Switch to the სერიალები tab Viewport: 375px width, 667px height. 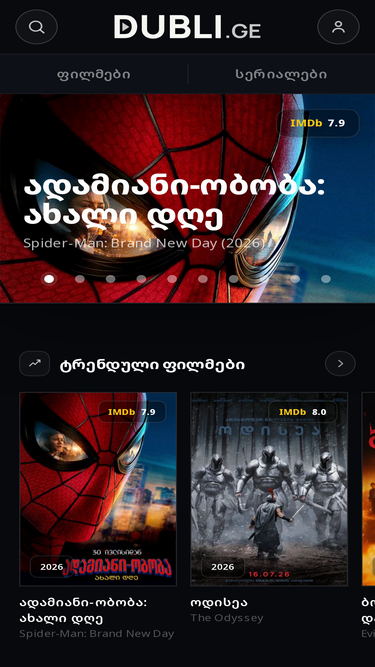[281, 74]
